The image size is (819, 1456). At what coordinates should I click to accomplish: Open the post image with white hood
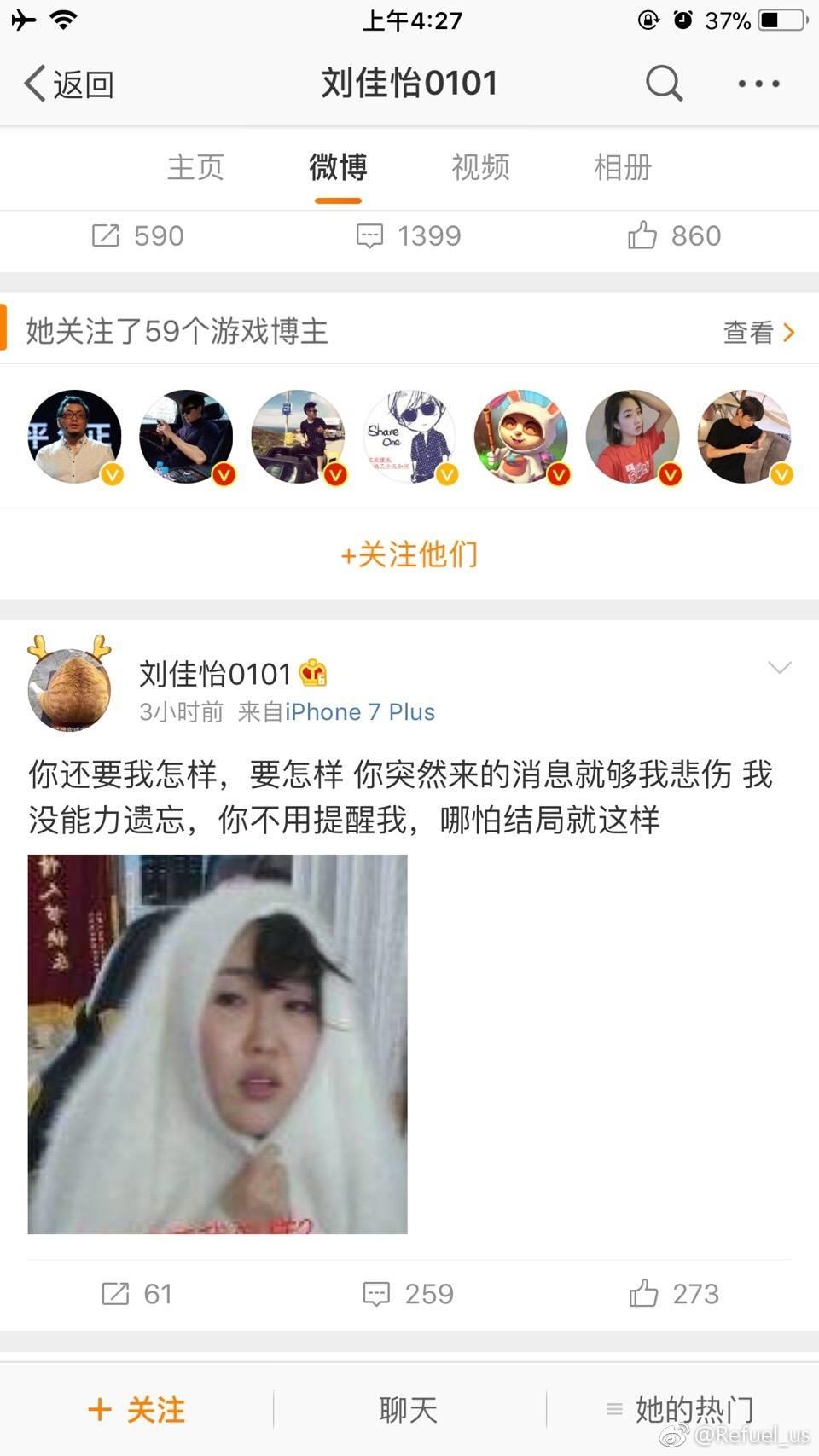[x=218, y=1044]
